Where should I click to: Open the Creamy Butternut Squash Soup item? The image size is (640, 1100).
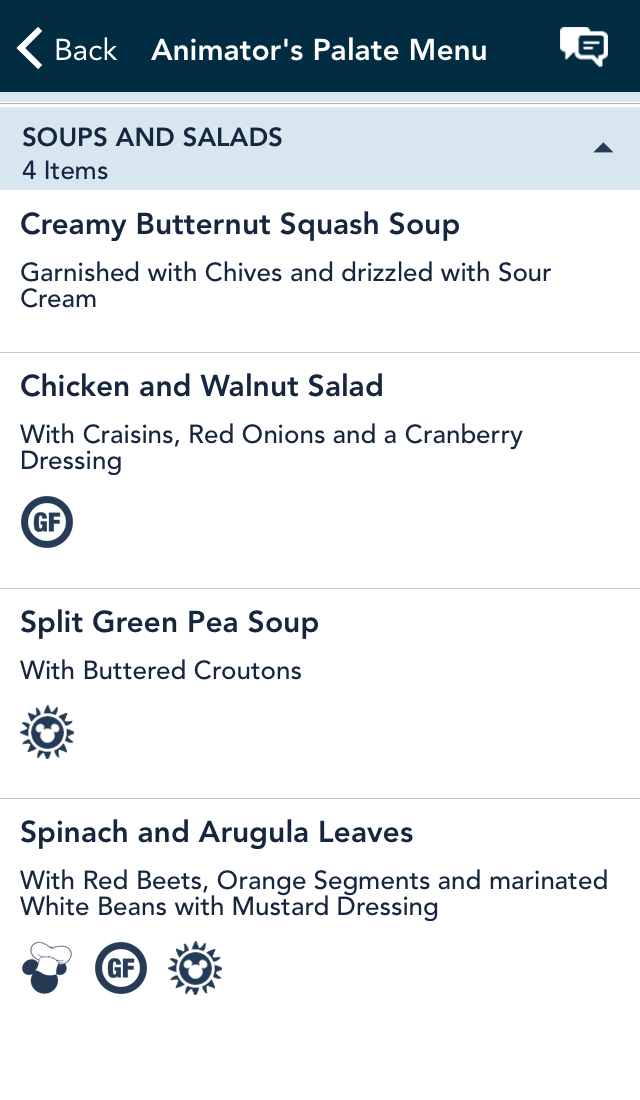click(x=320, y=271)
